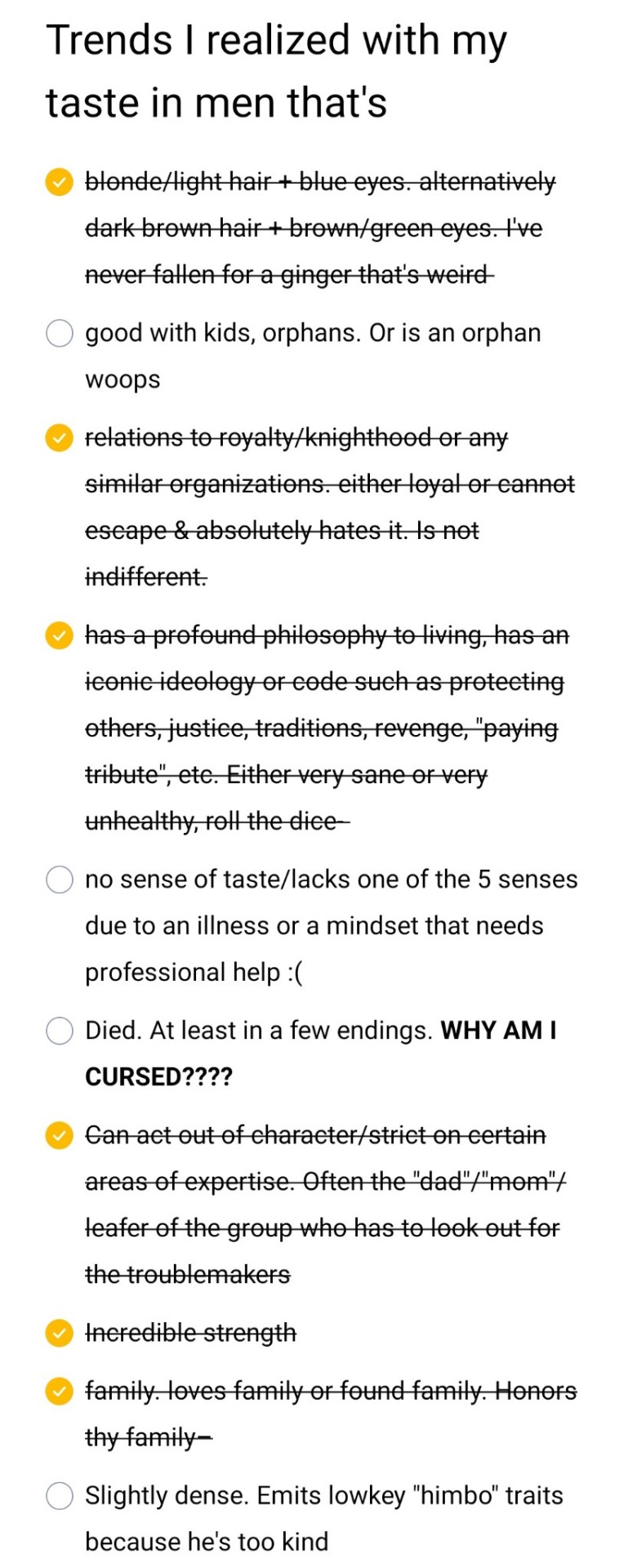Image resolution: width=628 pixels, height=1568 pixels.
Task: Uncheck the Incredible strength item
Action: 59,1333
